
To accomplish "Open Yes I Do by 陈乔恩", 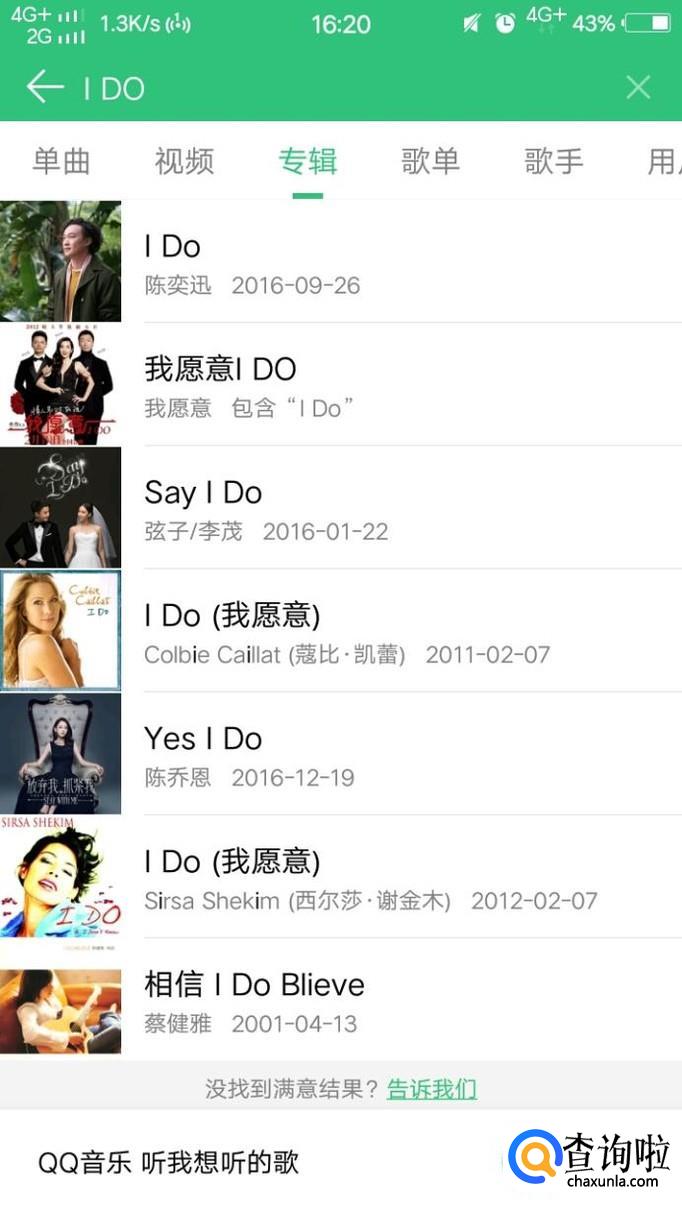I will [340, 754].
